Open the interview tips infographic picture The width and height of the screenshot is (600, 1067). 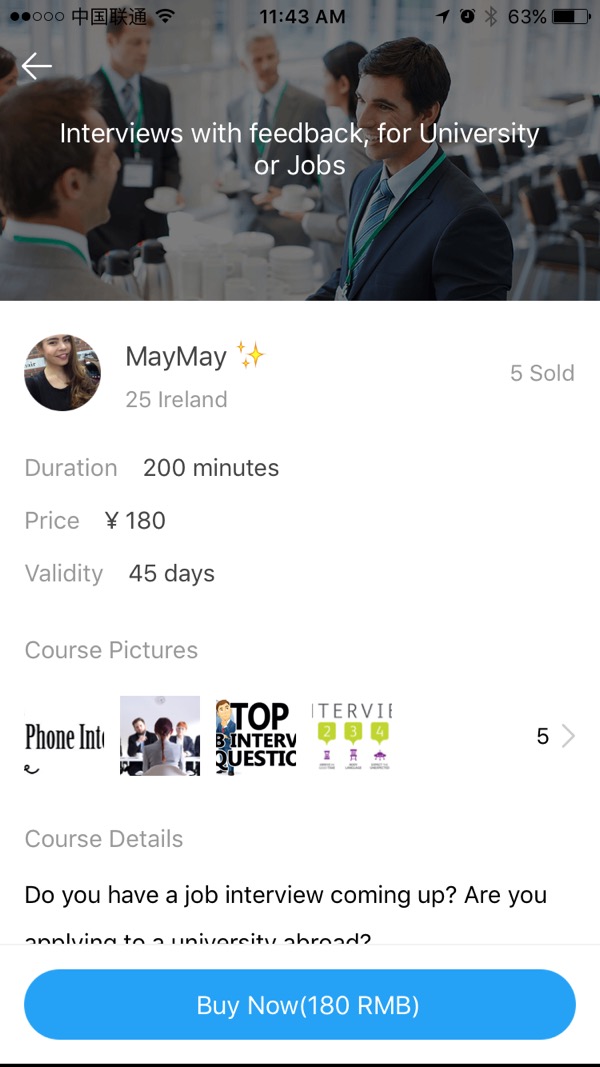coord(351,736)
